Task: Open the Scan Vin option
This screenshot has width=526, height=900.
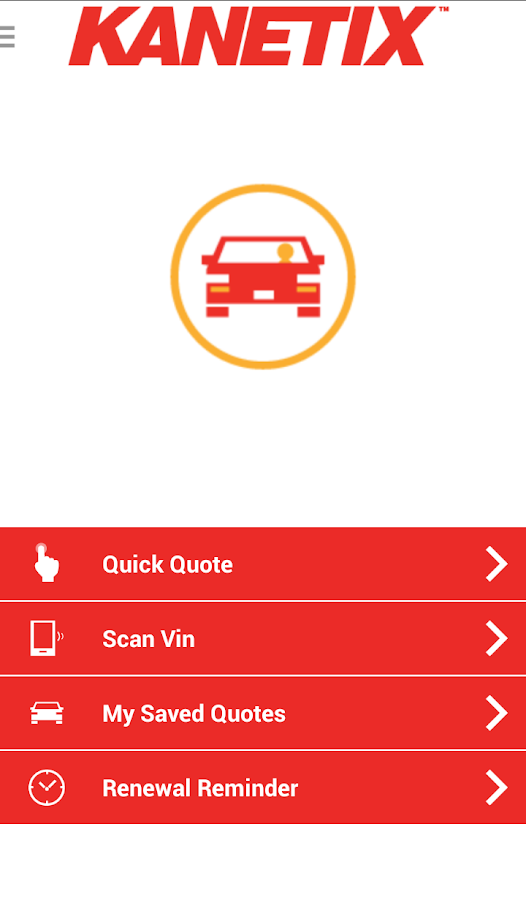Action: pyautogui.click(x=263, y=638)
